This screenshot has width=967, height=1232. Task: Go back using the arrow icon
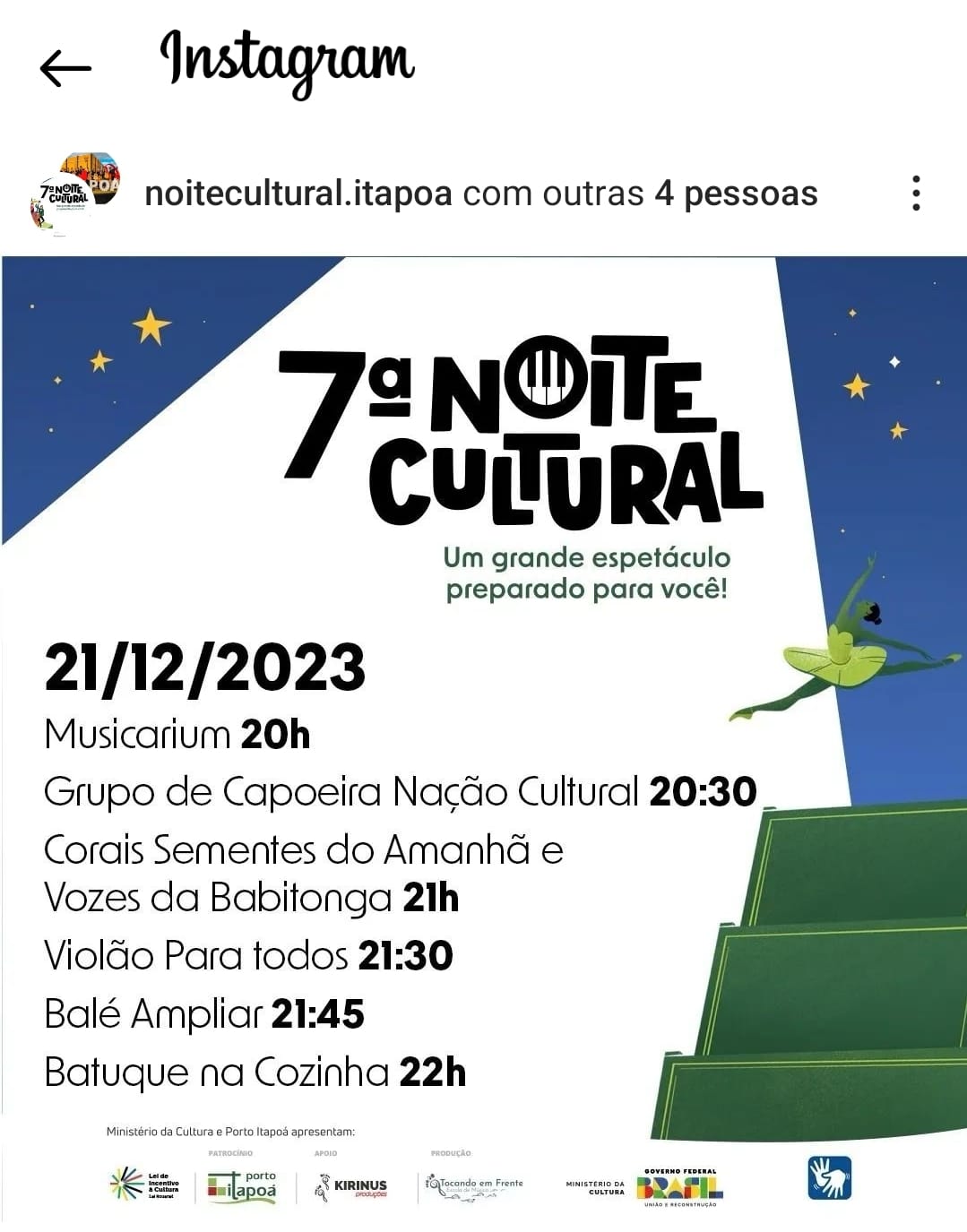(x=65, y=68)
